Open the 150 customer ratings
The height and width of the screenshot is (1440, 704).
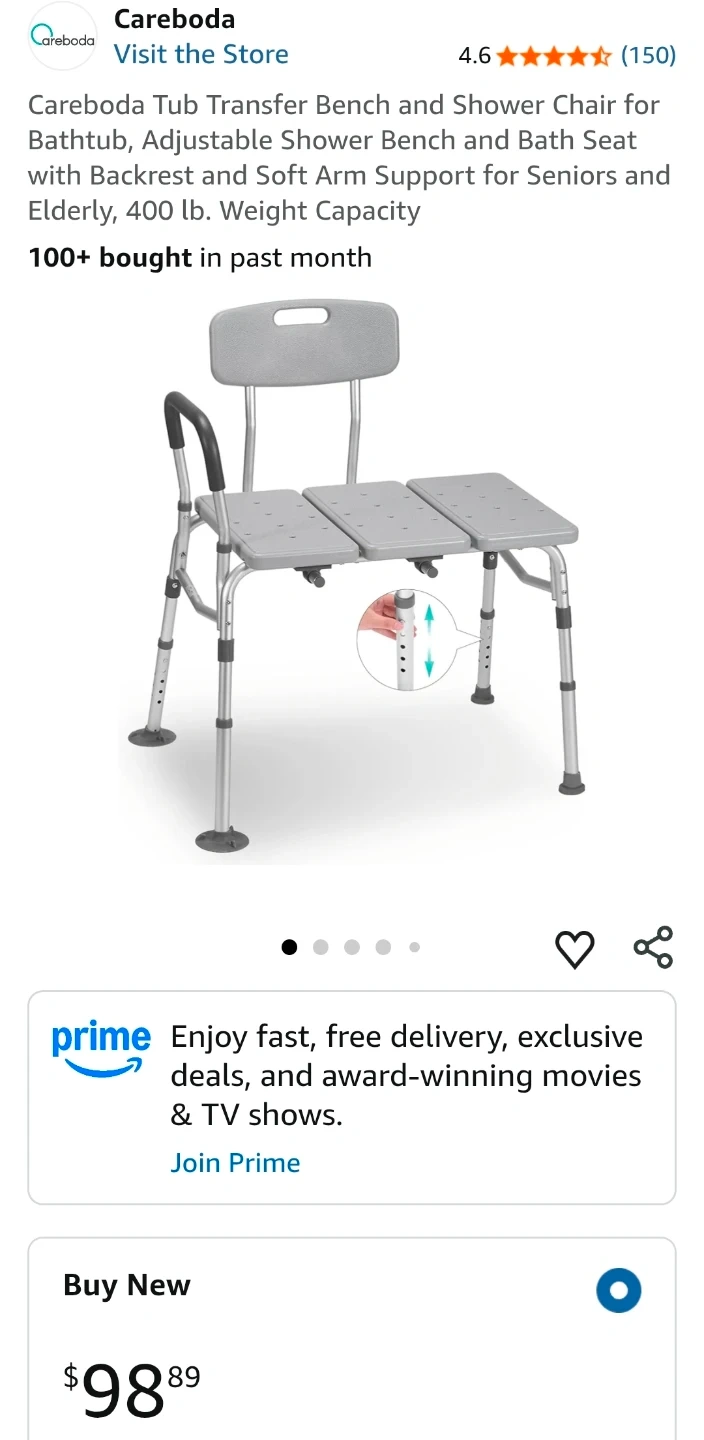click(x=648, y=55)
